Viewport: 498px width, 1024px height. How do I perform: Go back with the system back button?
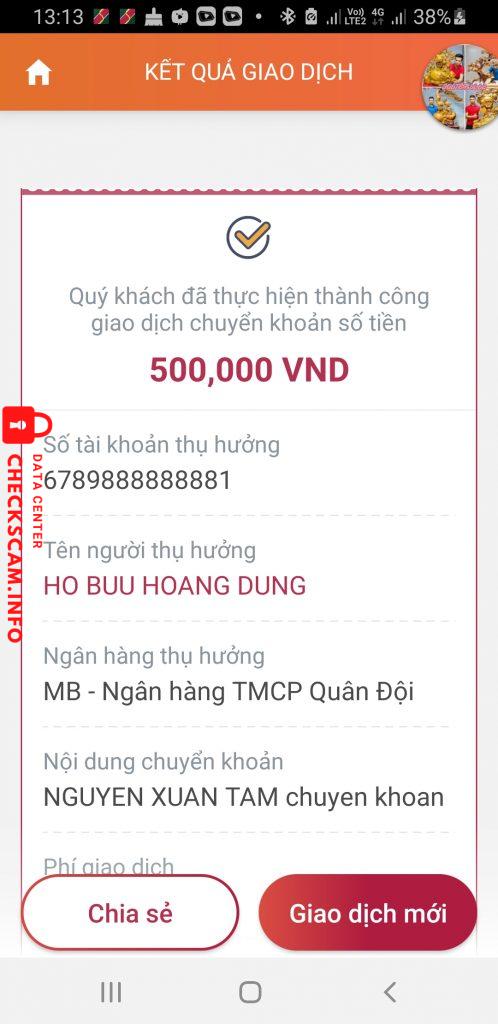tap(390, 992)
